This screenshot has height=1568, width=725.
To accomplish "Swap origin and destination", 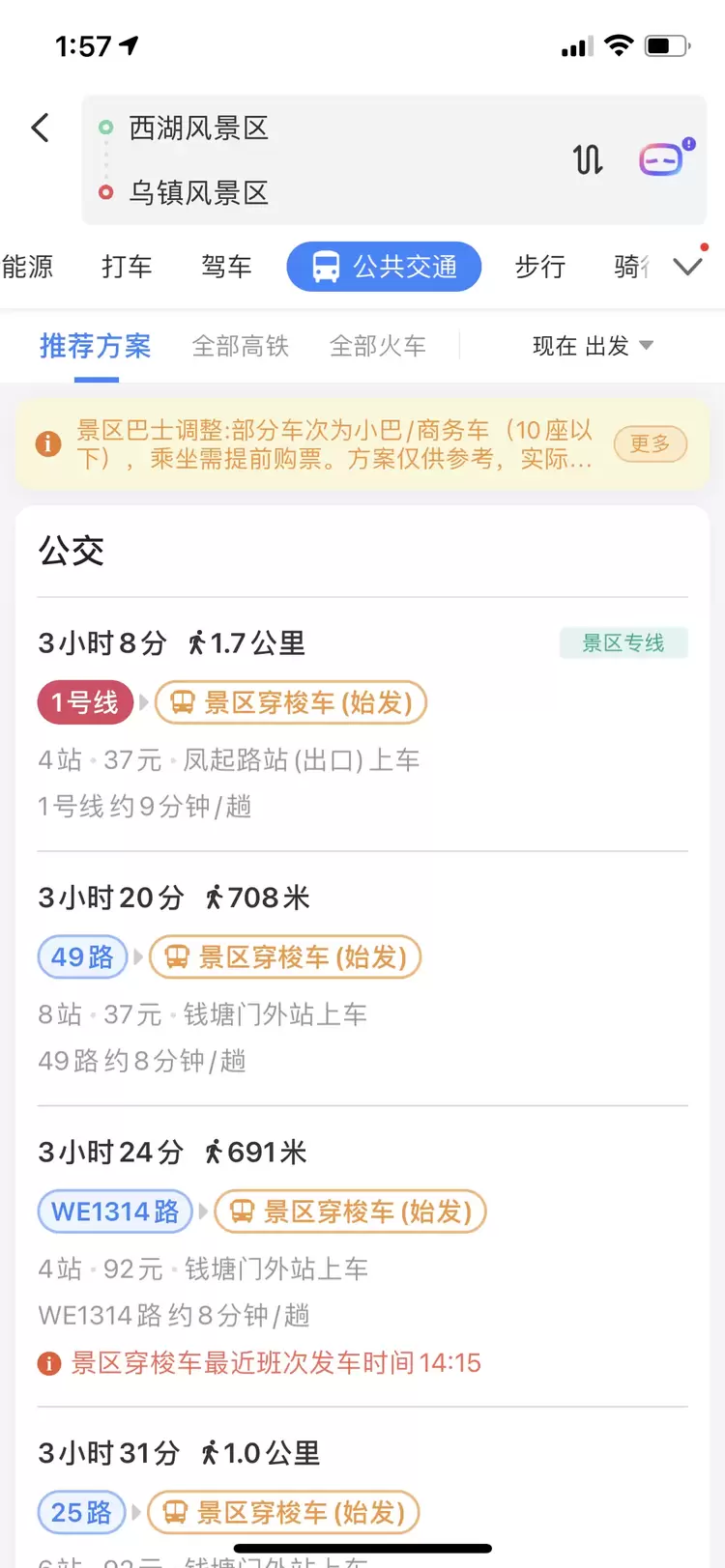I will click(x=588, y=159).
